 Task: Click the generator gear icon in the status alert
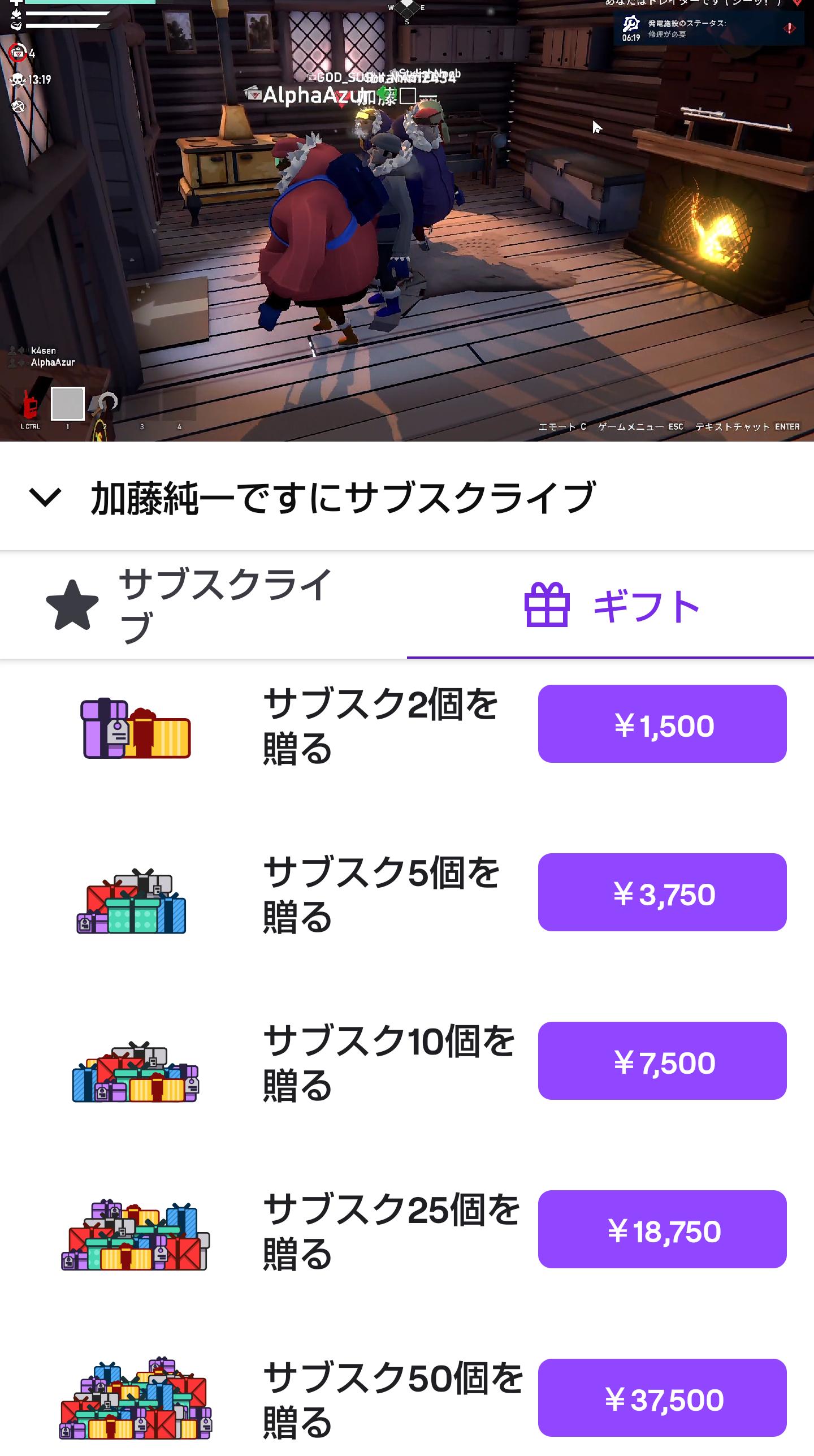point(630,25)
